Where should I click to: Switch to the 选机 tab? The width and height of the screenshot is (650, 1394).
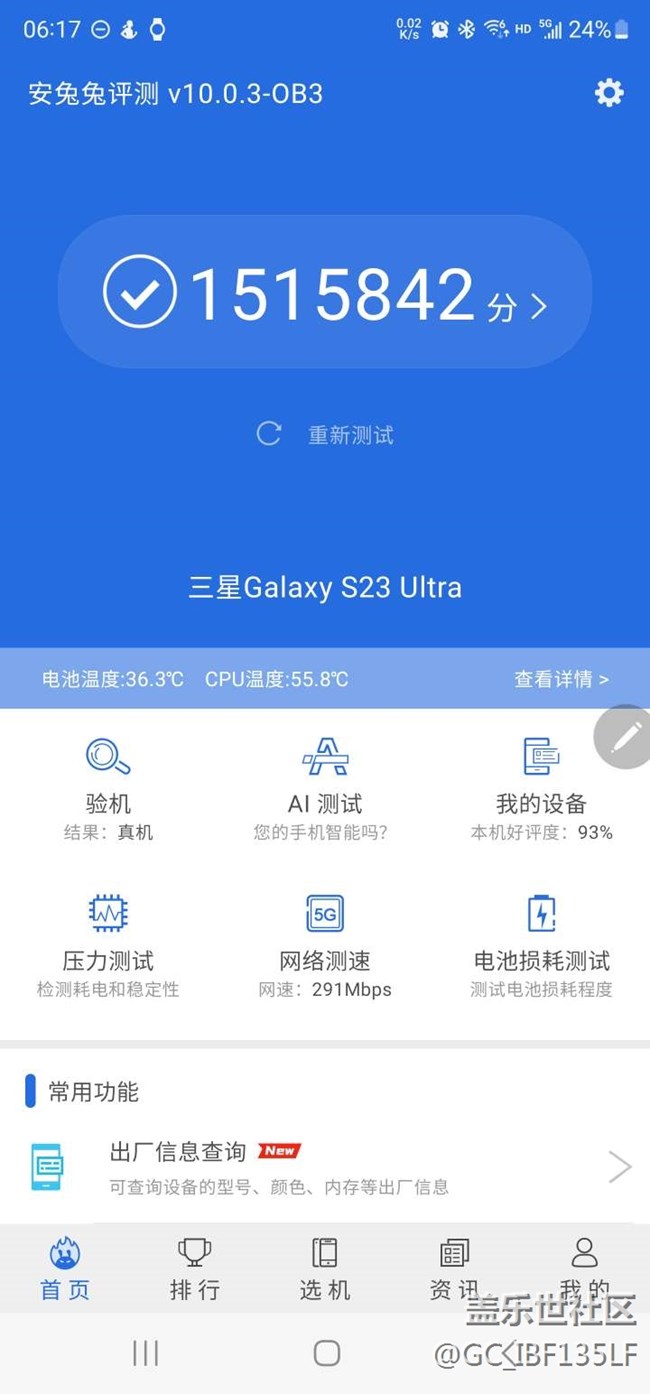point(325,1268)
